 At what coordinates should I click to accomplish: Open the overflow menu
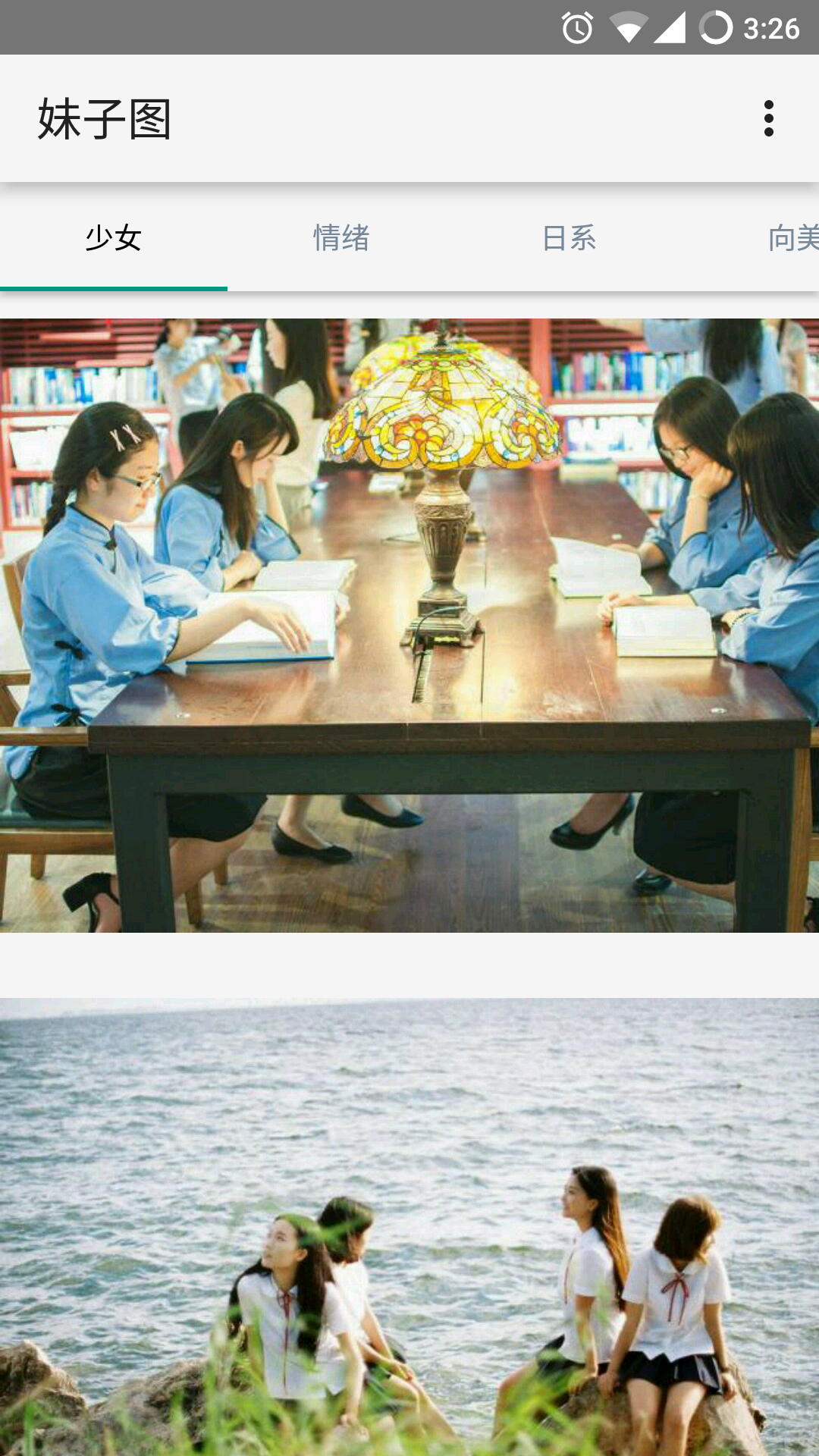coord(768,118)
